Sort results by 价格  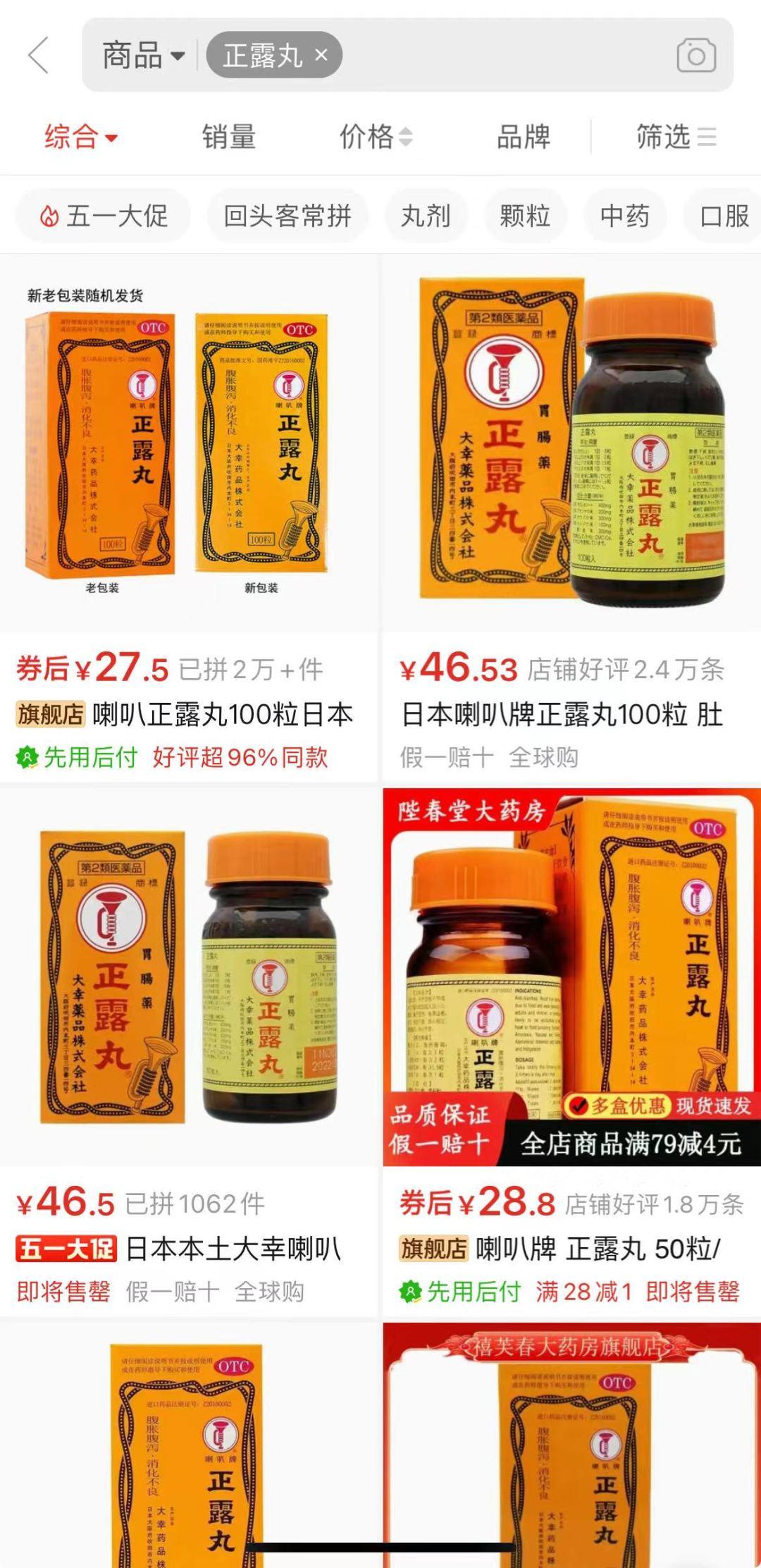click(376, 137)
